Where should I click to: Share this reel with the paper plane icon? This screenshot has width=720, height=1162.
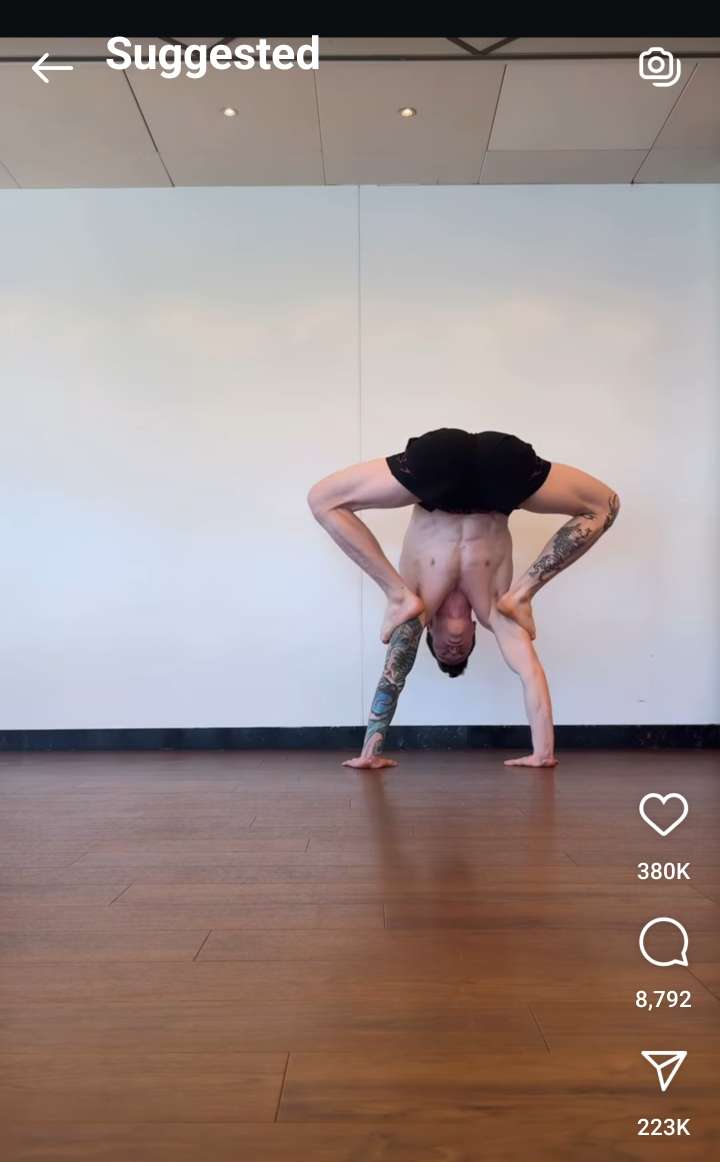(x=664, y=1070)
